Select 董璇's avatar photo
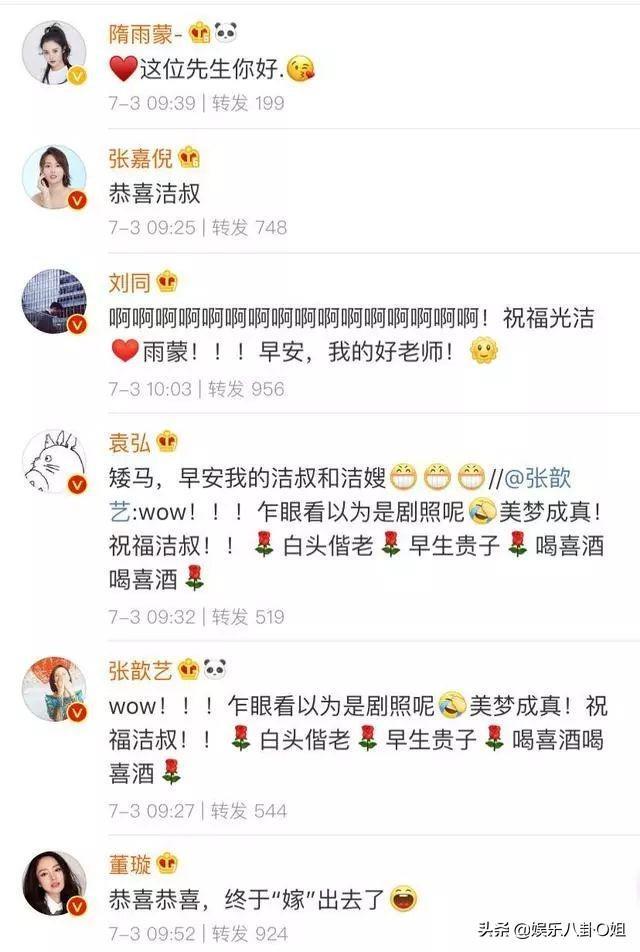Viewport: 640px width, 952px height. (x=54, y=883)
